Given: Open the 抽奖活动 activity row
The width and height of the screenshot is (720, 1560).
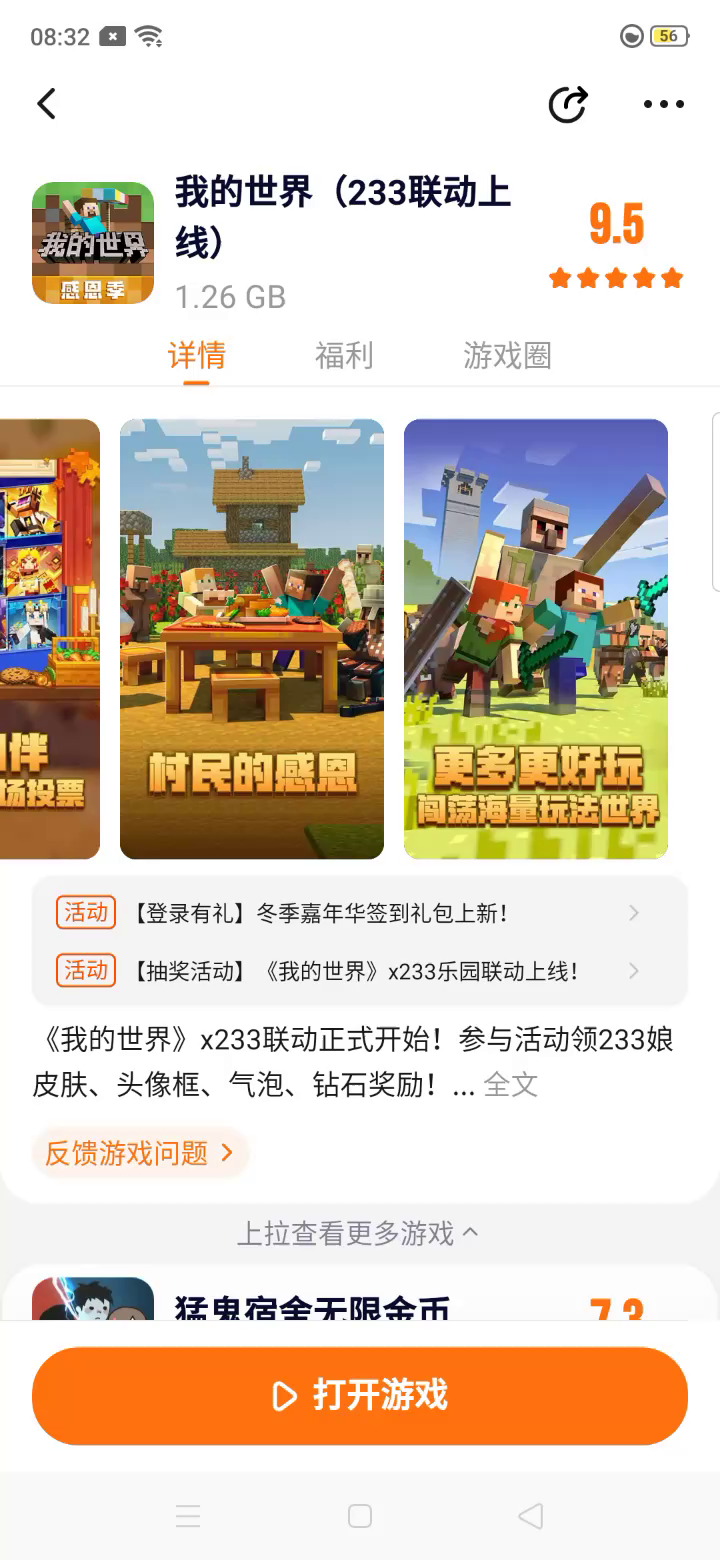Looking at the screenshot, I should [360, 970].
